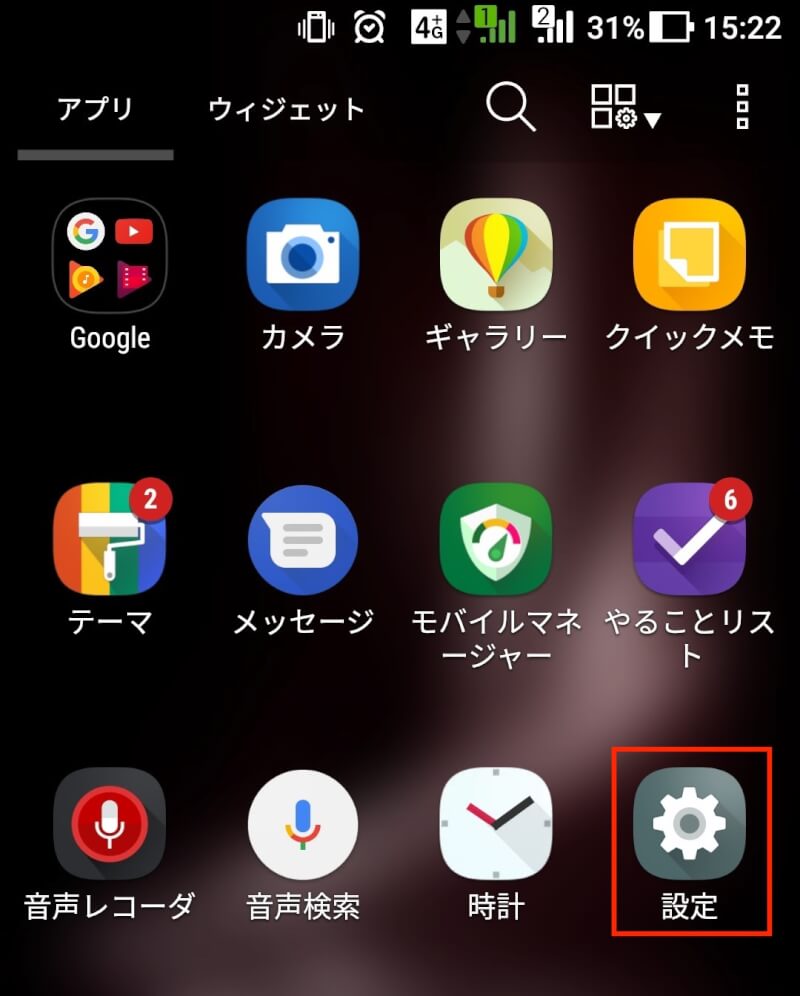Viewport: 800px width, 996px height.
Task: Open the テーマ app
Action: click(109, 541)
